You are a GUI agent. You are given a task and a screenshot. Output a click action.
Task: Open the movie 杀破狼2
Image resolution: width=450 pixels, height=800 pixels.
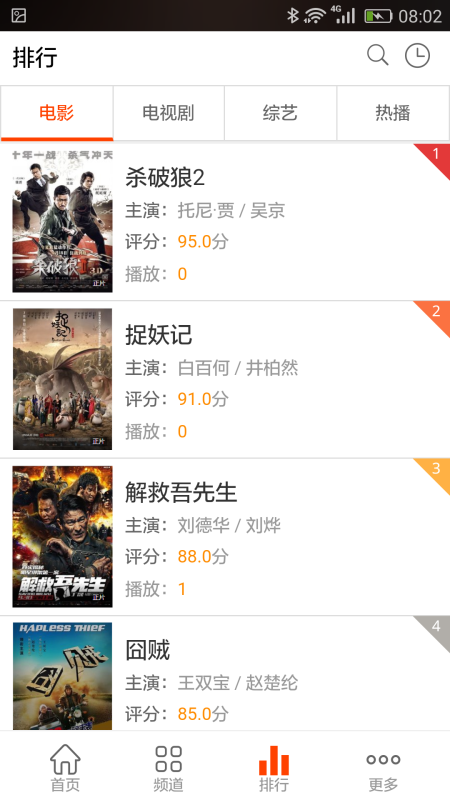point(225,222)
